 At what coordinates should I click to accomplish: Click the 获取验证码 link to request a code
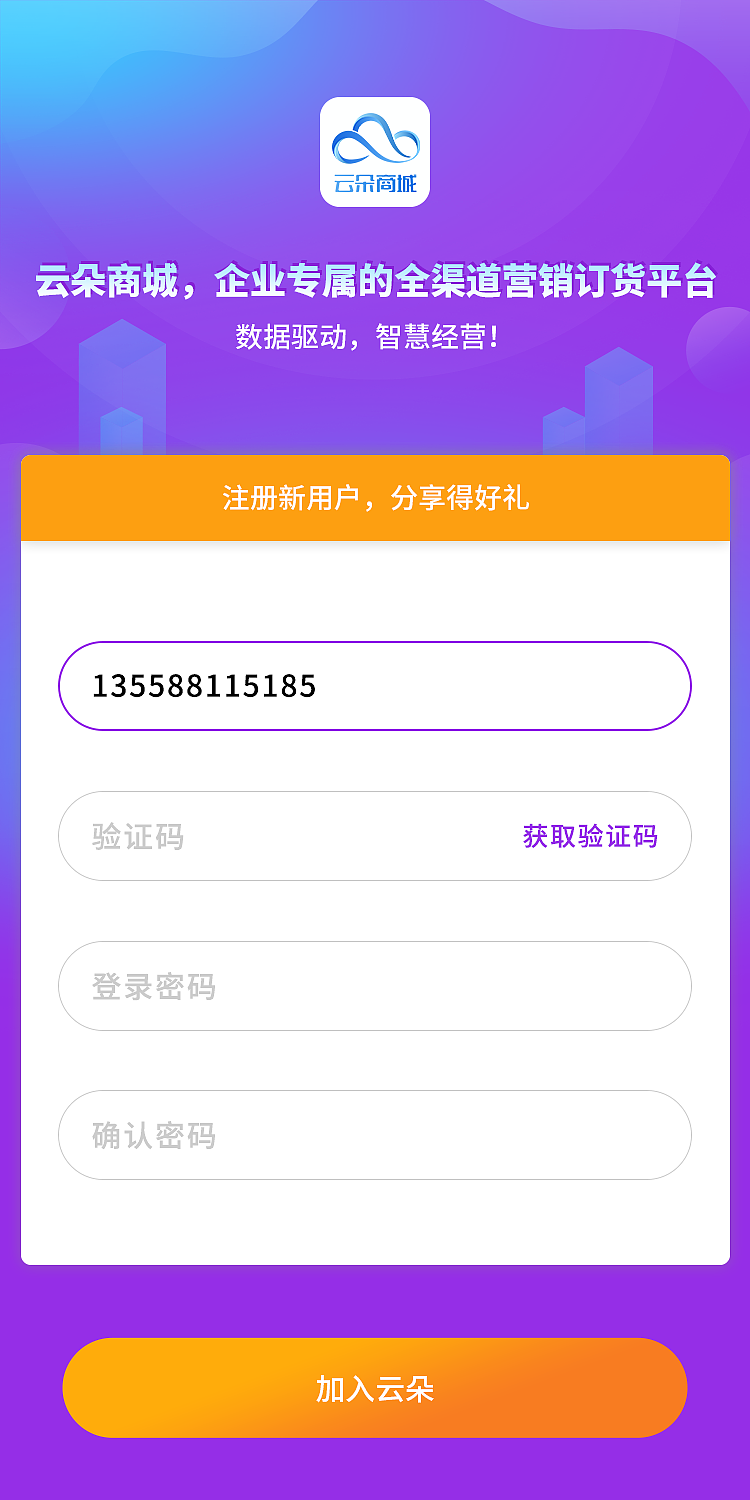pyautogui.click(x=588, y=837)
